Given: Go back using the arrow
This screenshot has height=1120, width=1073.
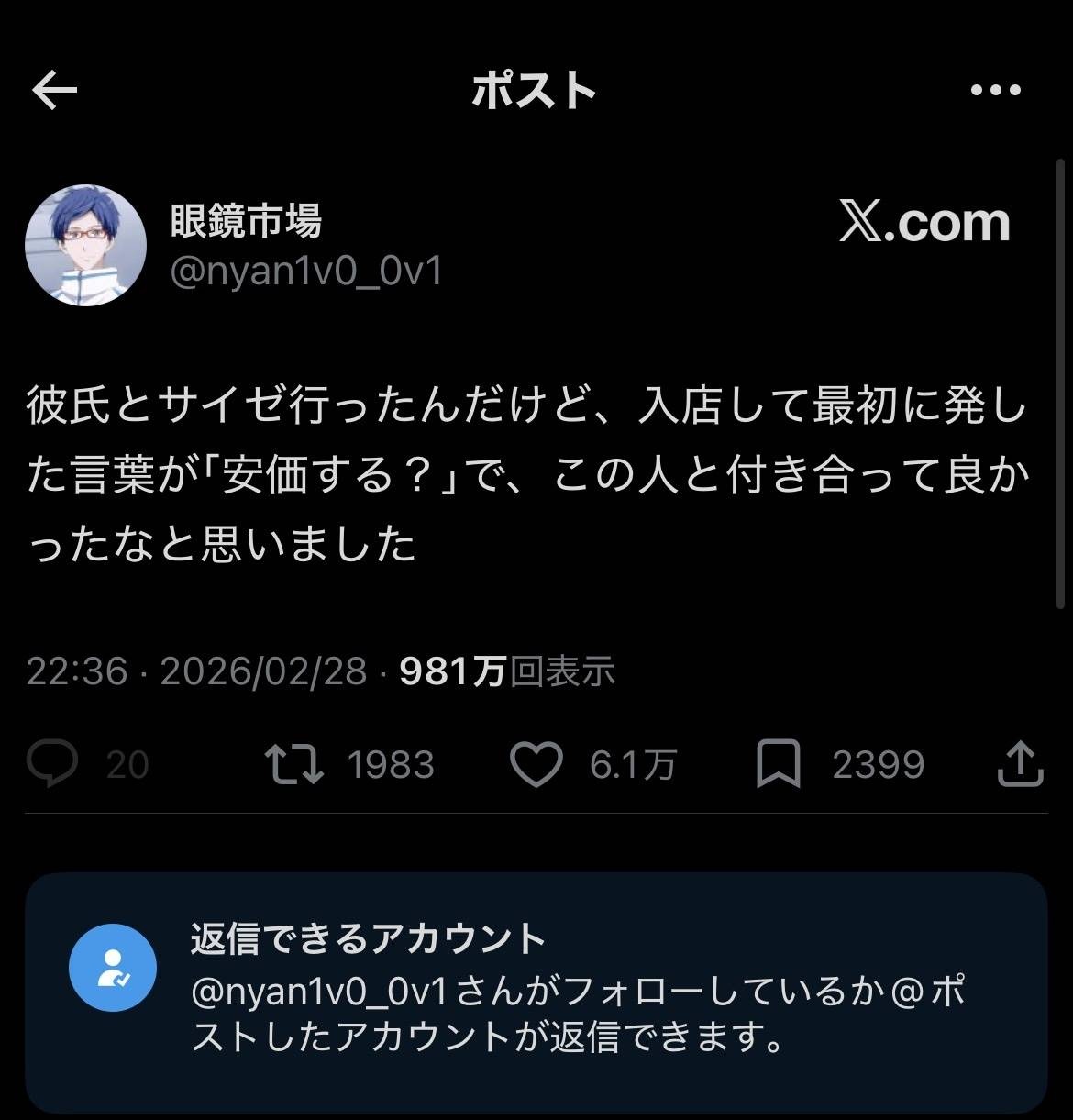Looking at the screenshot, I should pos(54,91).
